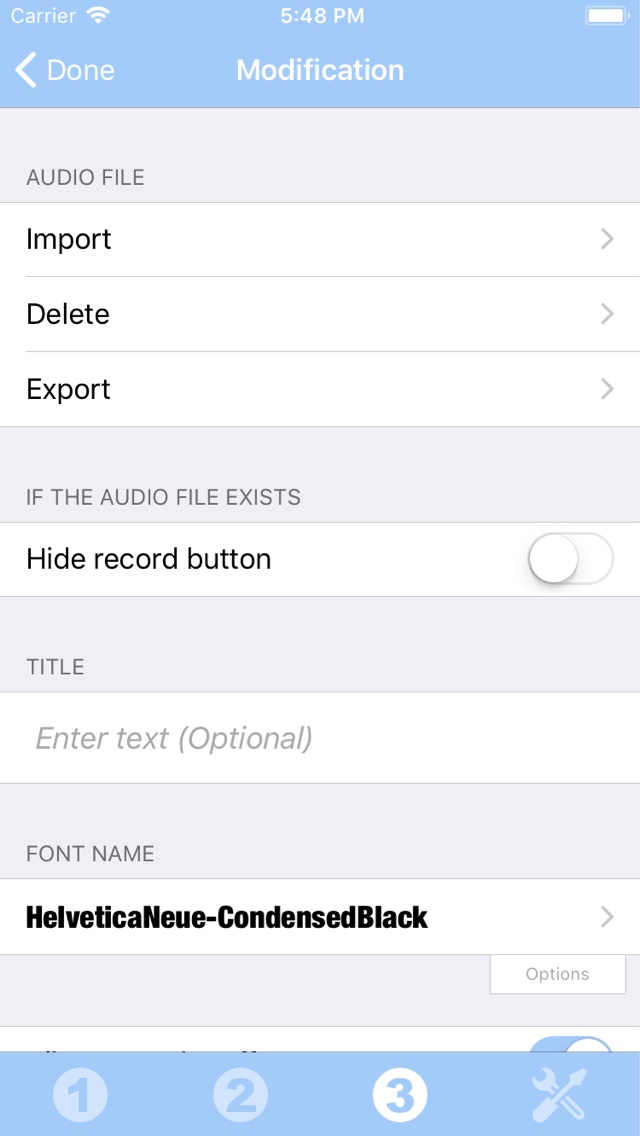Open the font Options button
This screenshot has height=1136, width=640.
tap(557, 974)
